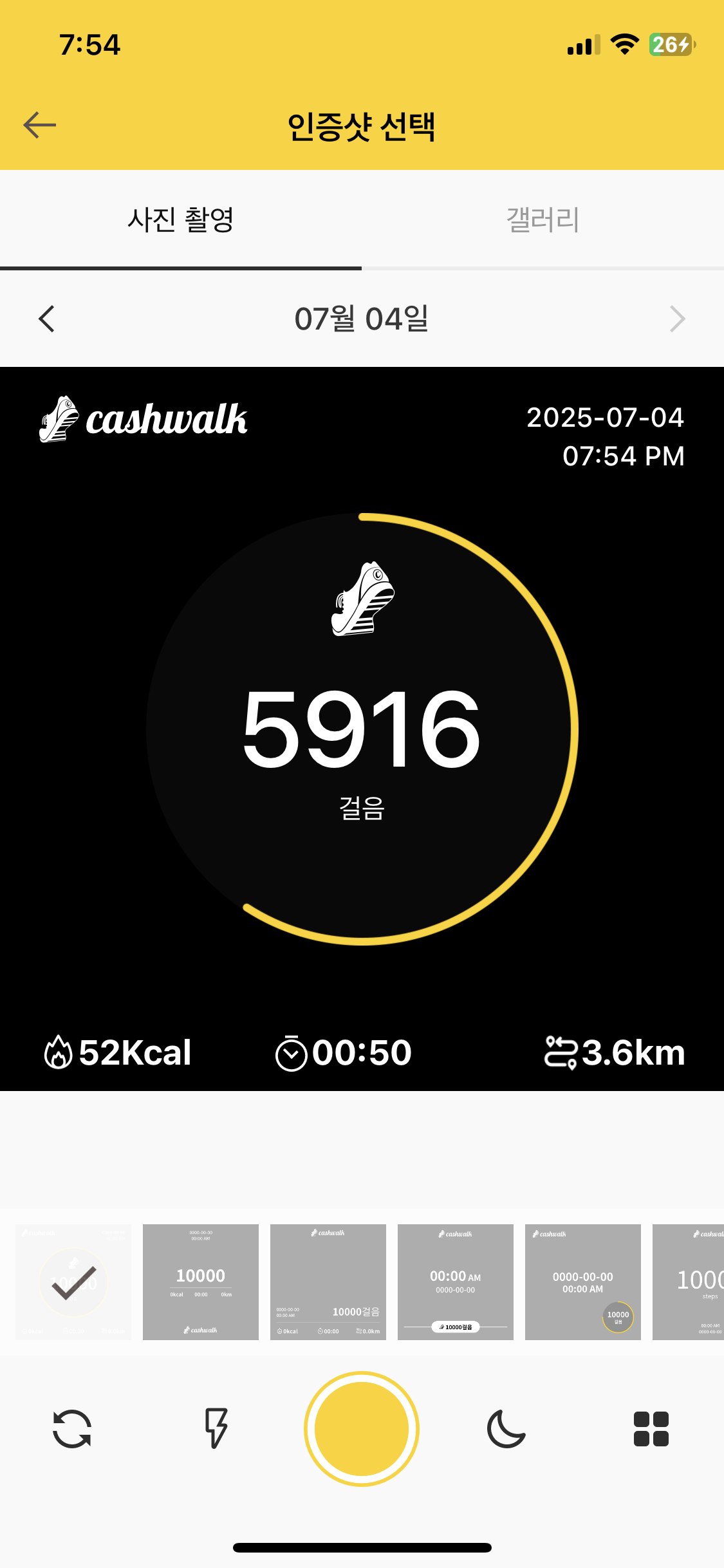Switch to the 갤러리 tab
This screenshot has height=1568, width=724.
click(543, 219)
